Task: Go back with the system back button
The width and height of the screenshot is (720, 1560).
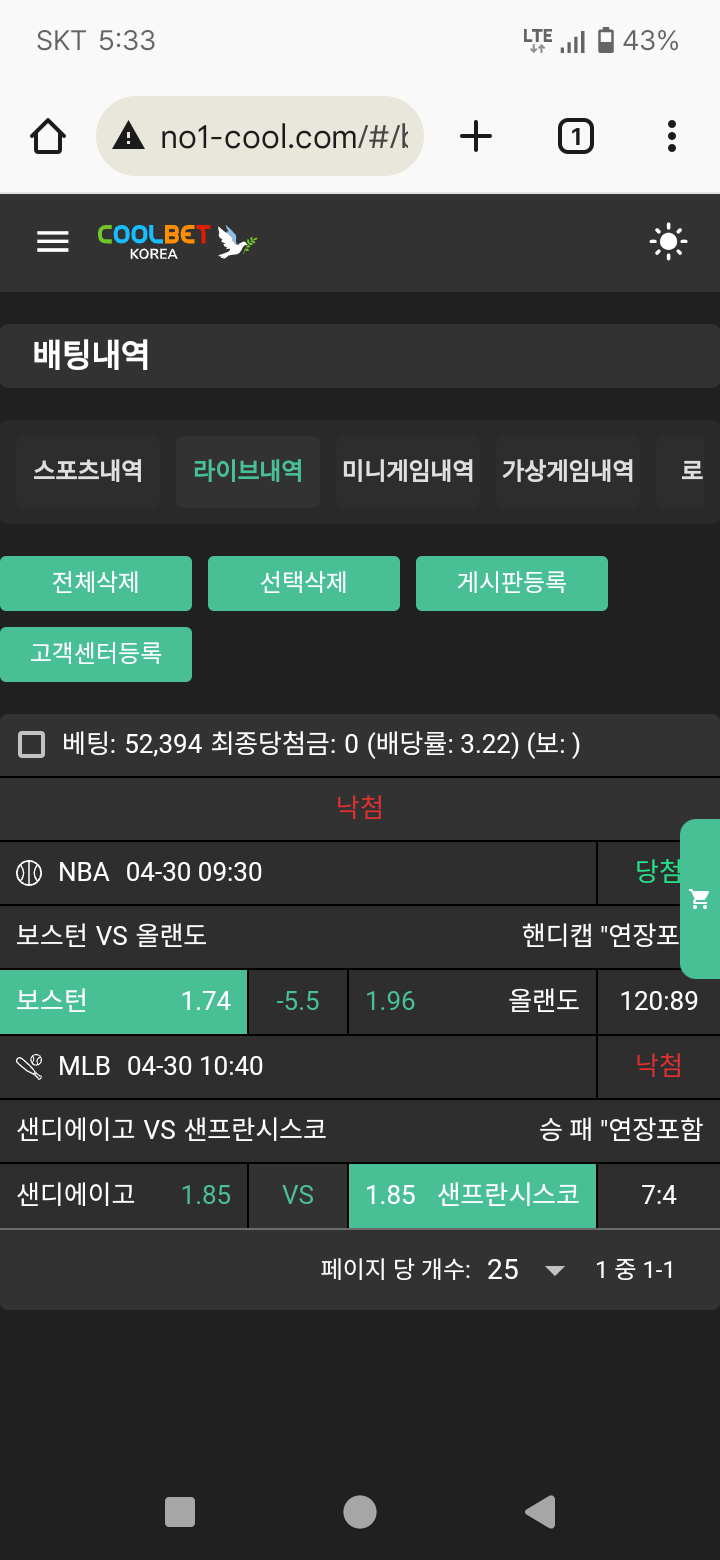Action: tap(540, 1512)
